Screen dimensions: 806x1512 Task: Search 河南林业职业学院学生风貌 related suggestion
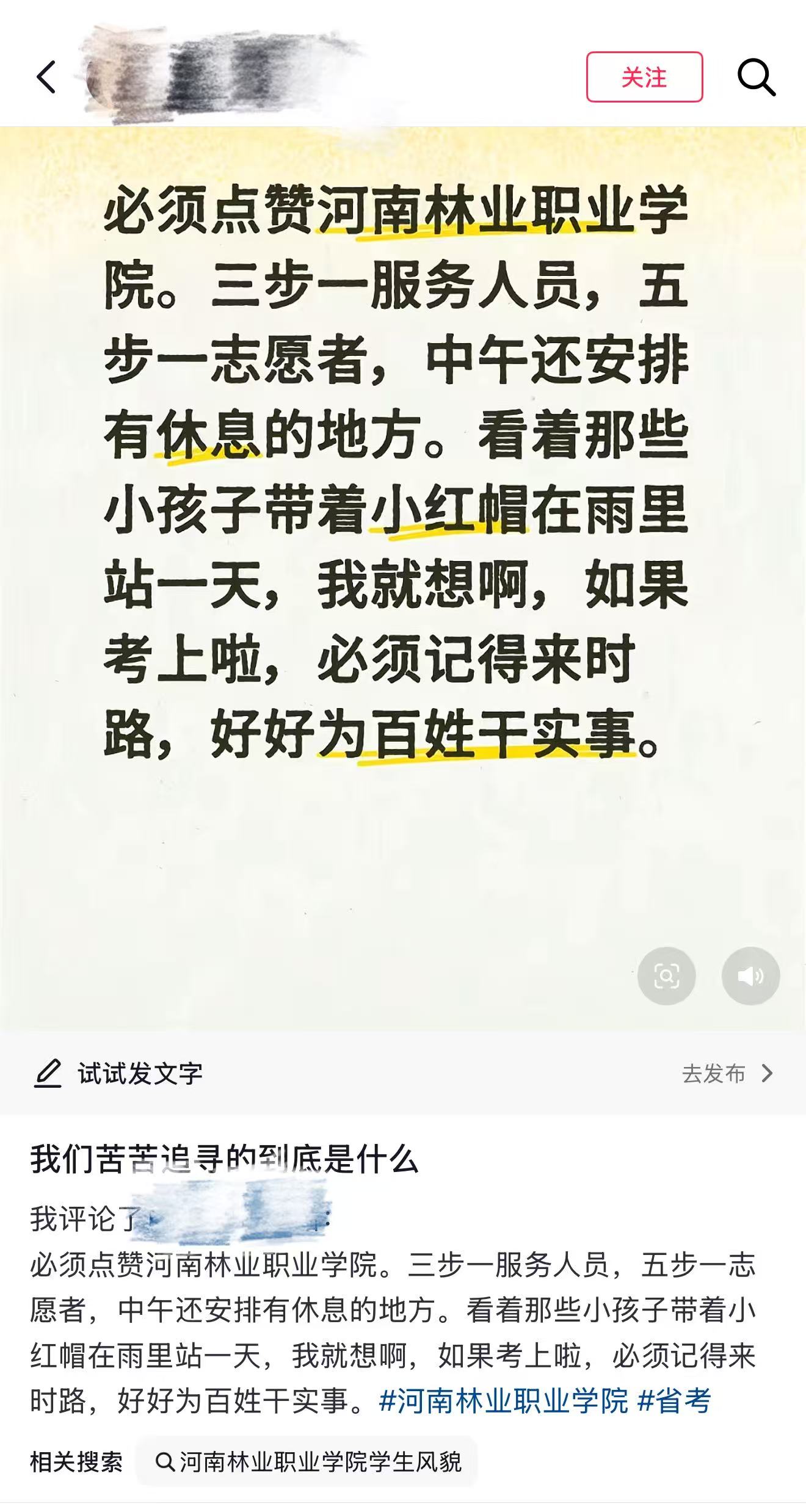click(x=307, y=1463)
